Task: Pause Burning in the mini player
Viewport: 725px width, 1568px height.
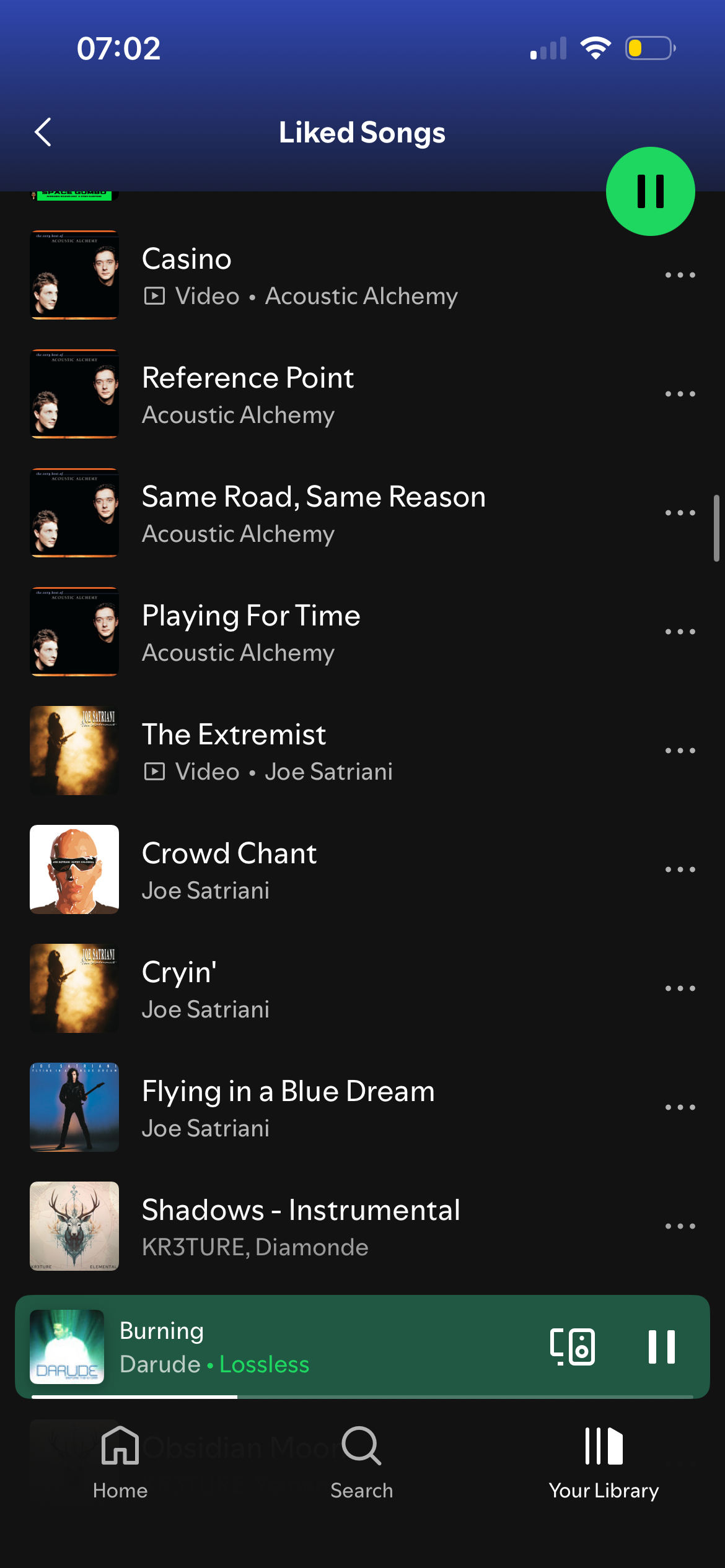Action: [661, 1347]
